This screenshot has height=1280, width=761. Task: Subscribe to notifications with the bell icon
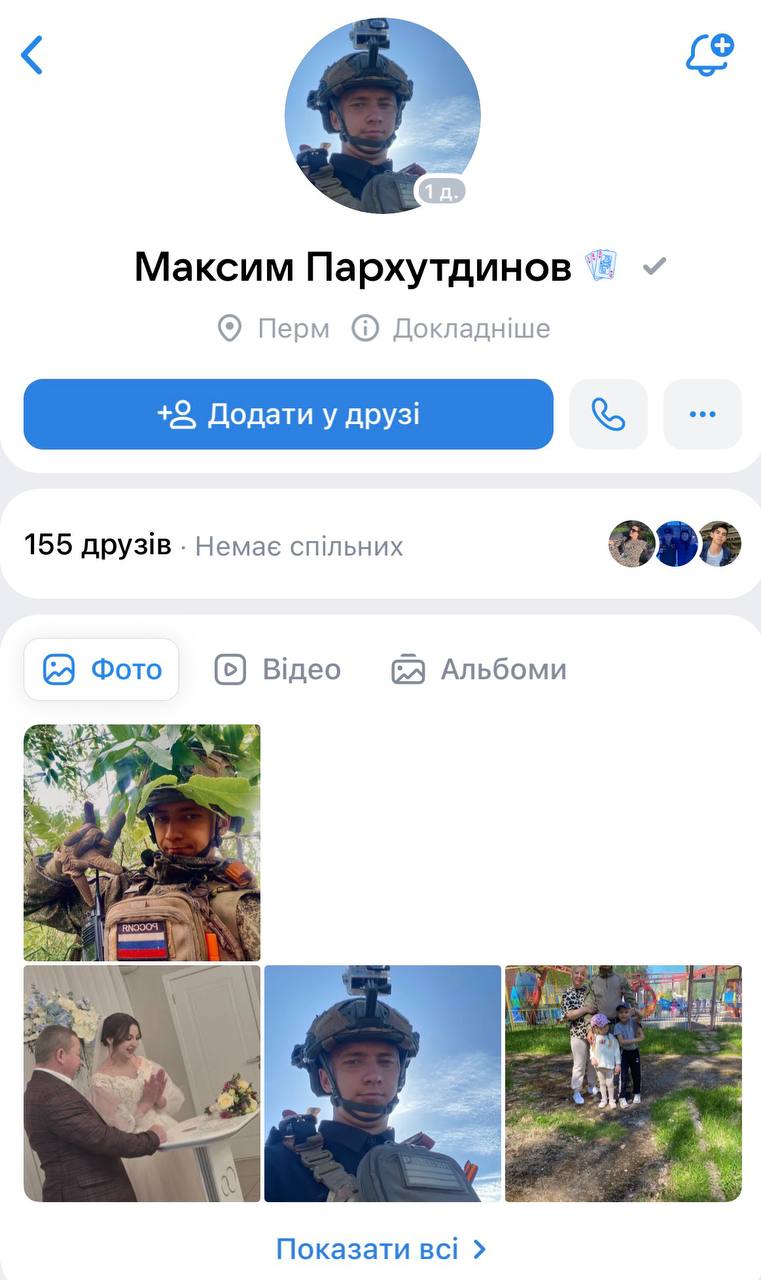pyautogui.click(x=709, y=54)
